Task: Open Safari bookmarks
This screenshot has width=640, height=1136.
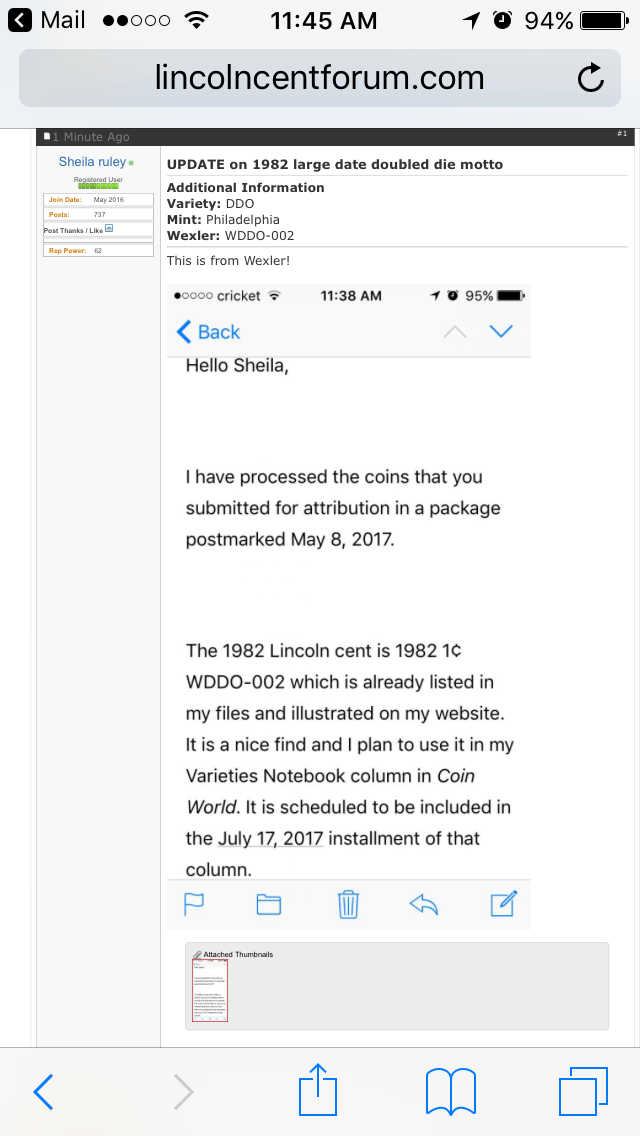Action: [x=451, y=1092]
